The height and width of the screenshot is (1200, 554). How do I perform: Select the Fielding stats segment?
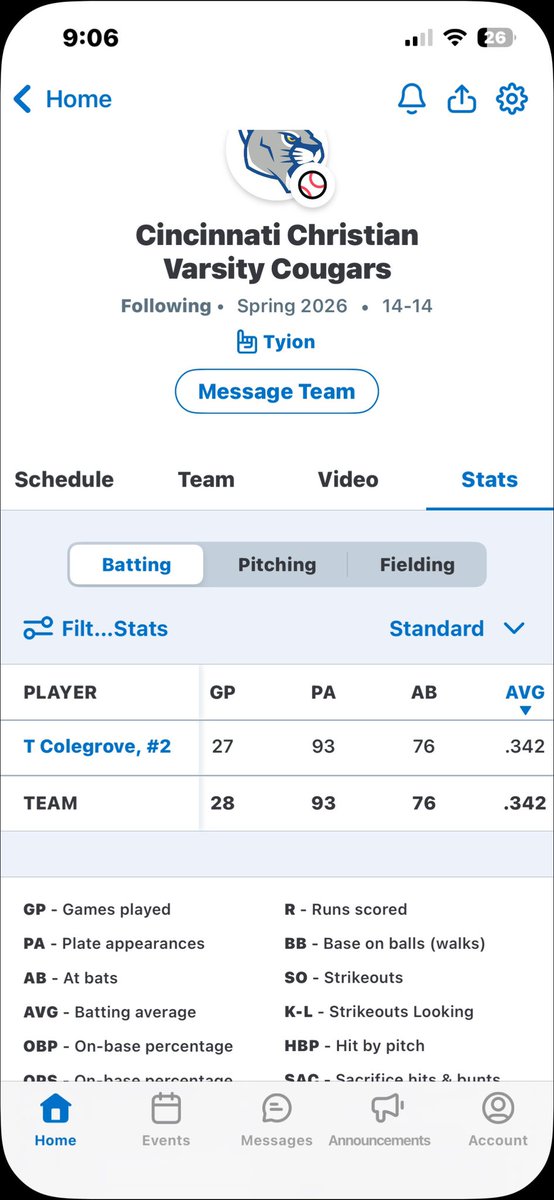(x=417, y=565)
